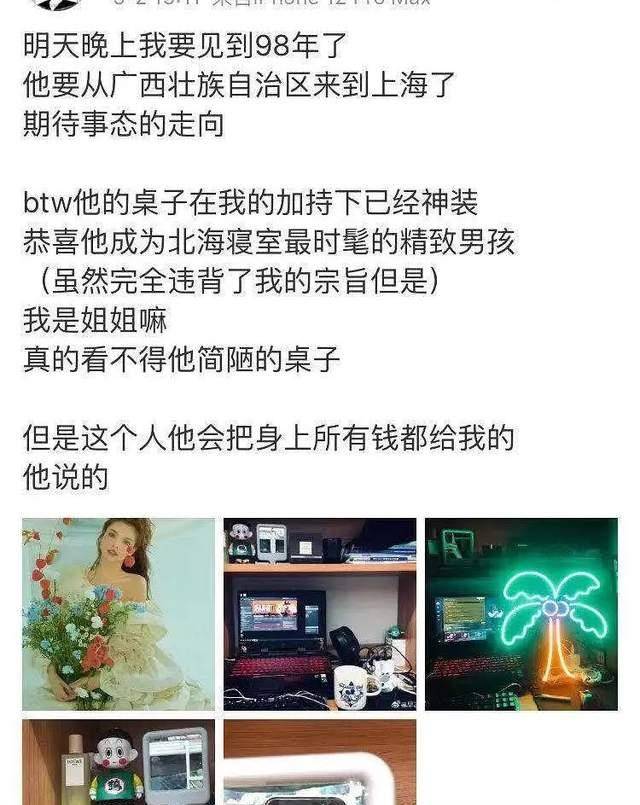
Task: Open the partly visible wooden desk photo
Action: [319, 762]
